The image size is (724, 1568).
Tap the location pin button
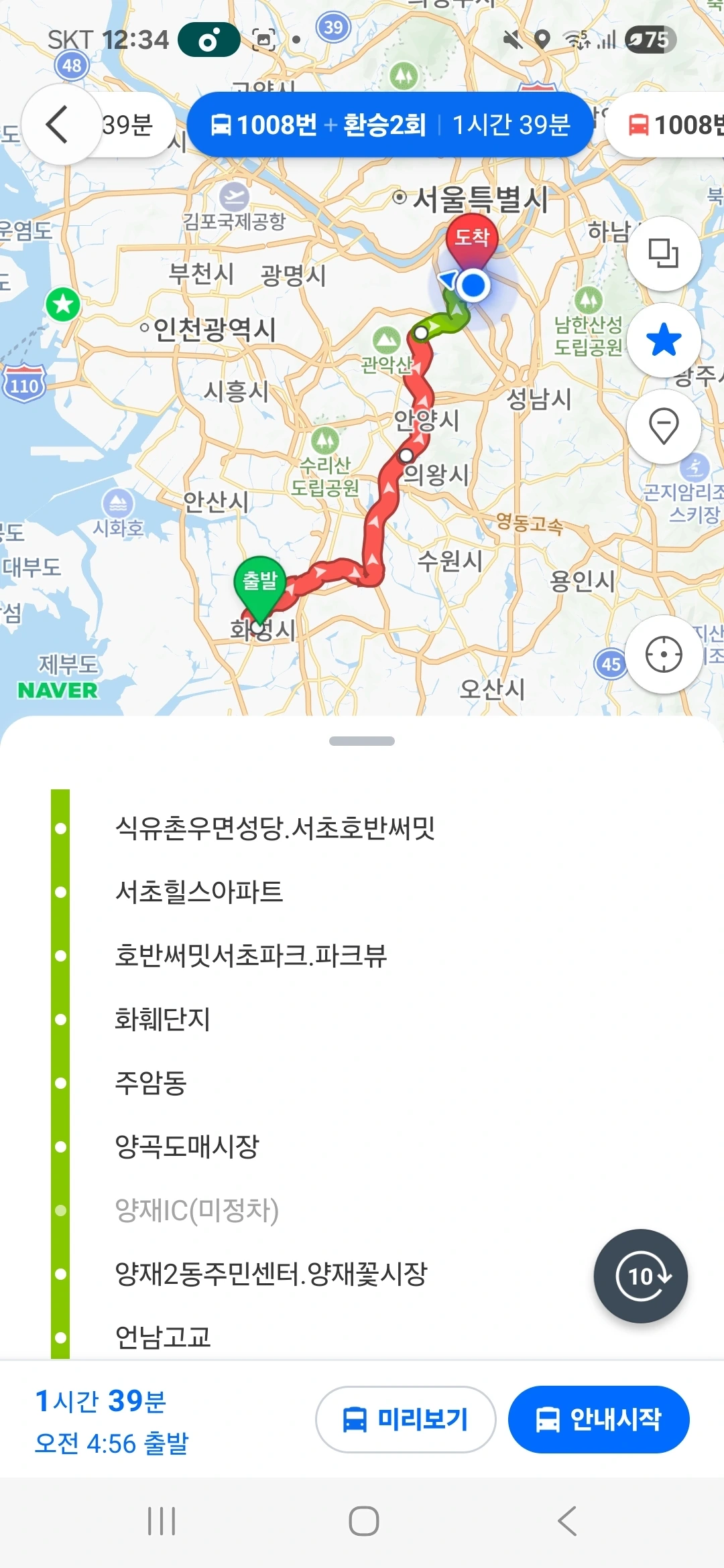[664, 426]
